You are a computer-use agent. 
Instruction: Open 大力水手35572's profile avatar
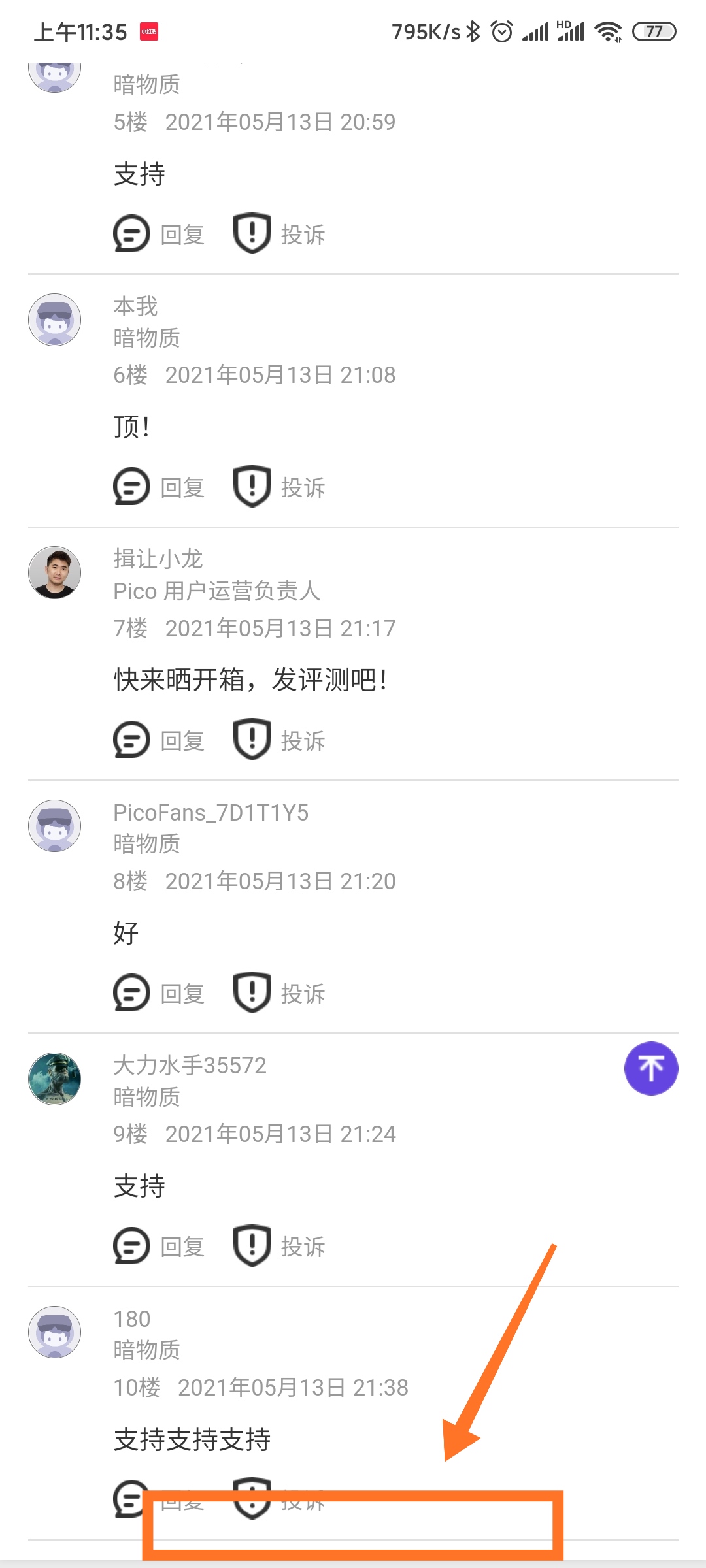tap(55, 1079)
